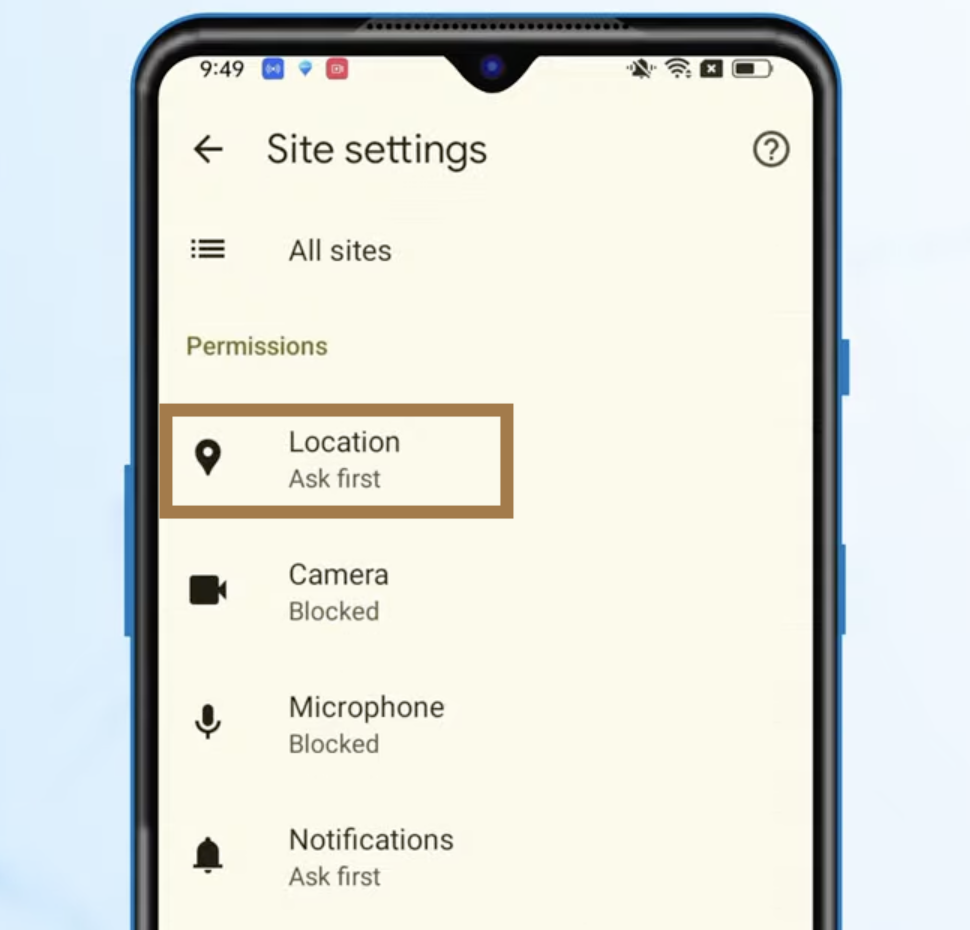This screenshot has width=970, height=930.
Task: Open All sites list
Action: (x=340, y=250)
